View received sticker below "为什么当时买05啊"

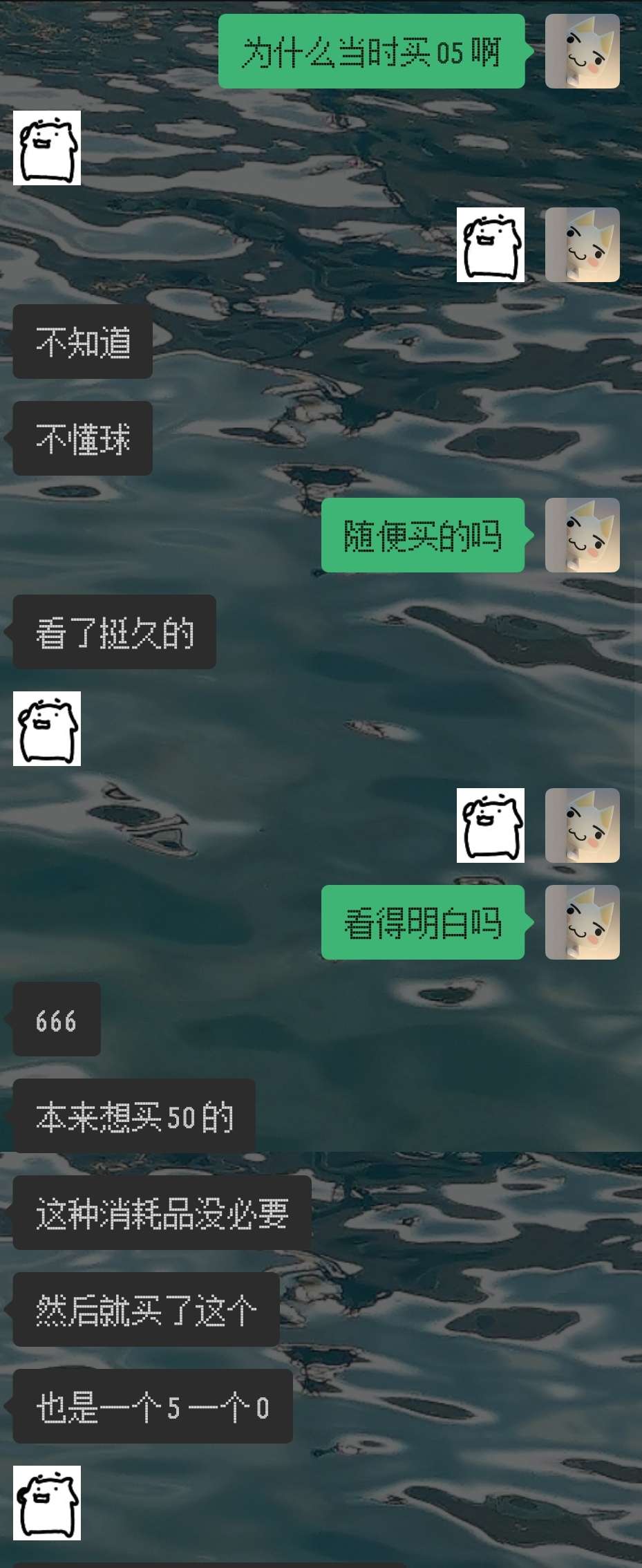click(x=47, y=148)
